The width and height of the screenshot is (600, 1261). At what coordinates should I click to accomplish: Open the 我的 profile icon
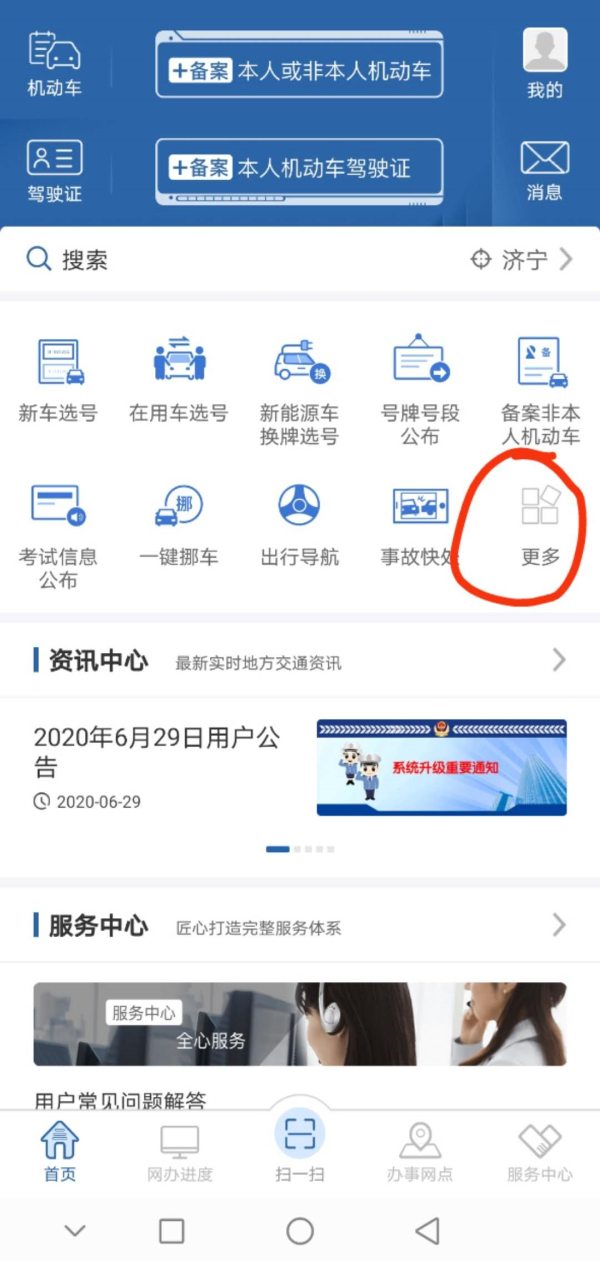point(544,62)
